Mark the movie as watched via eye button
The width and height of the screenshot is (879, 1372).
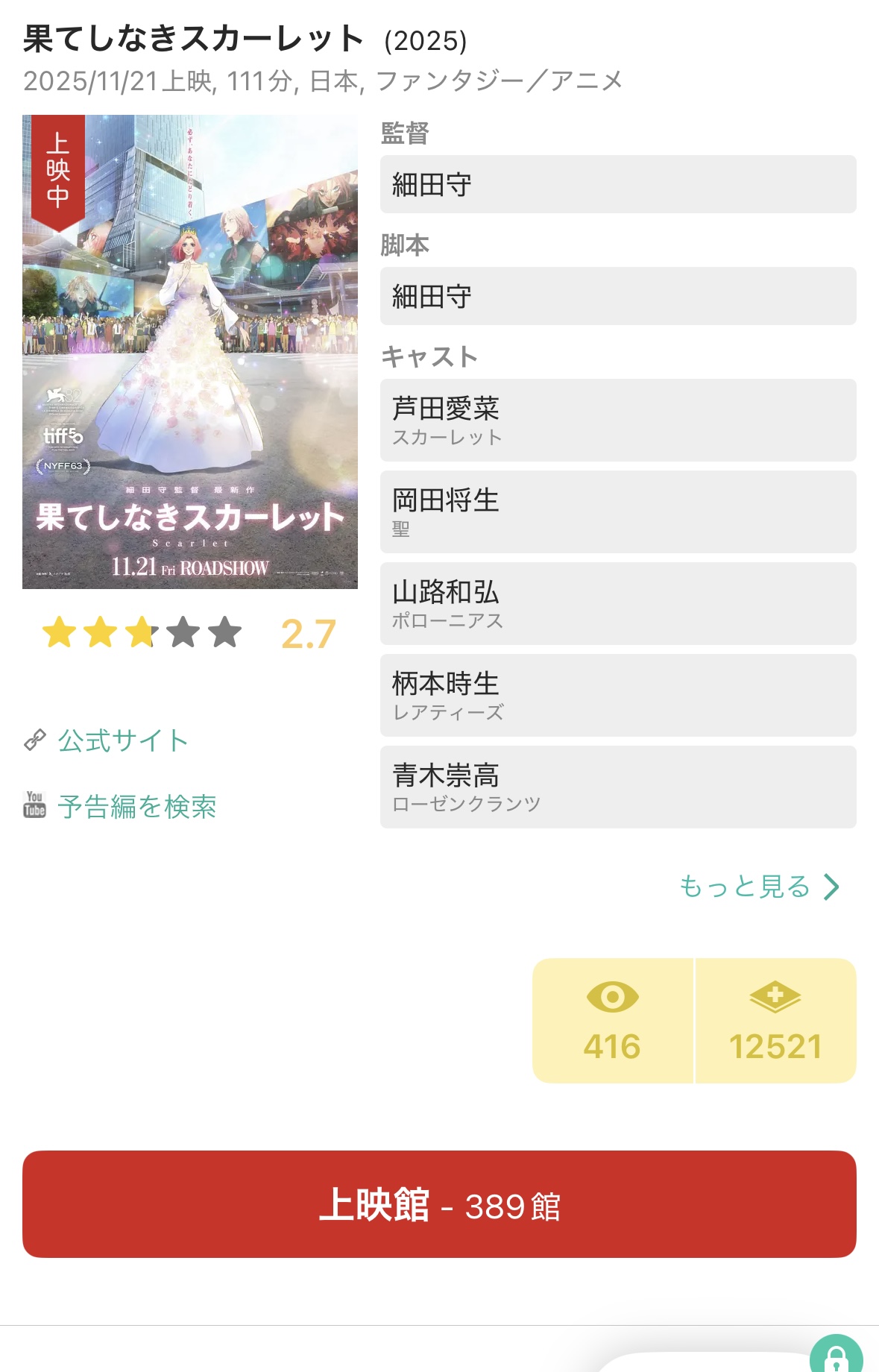pos(612,1020)
